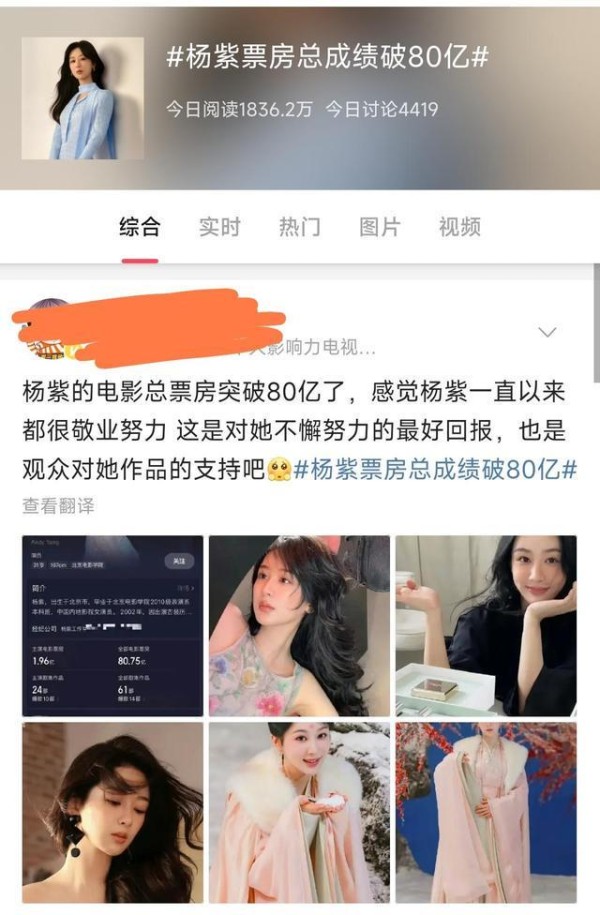This screenshot has height=915, width=600.
Task: View the photo of woman holding snow
Action: click(299, 812)
